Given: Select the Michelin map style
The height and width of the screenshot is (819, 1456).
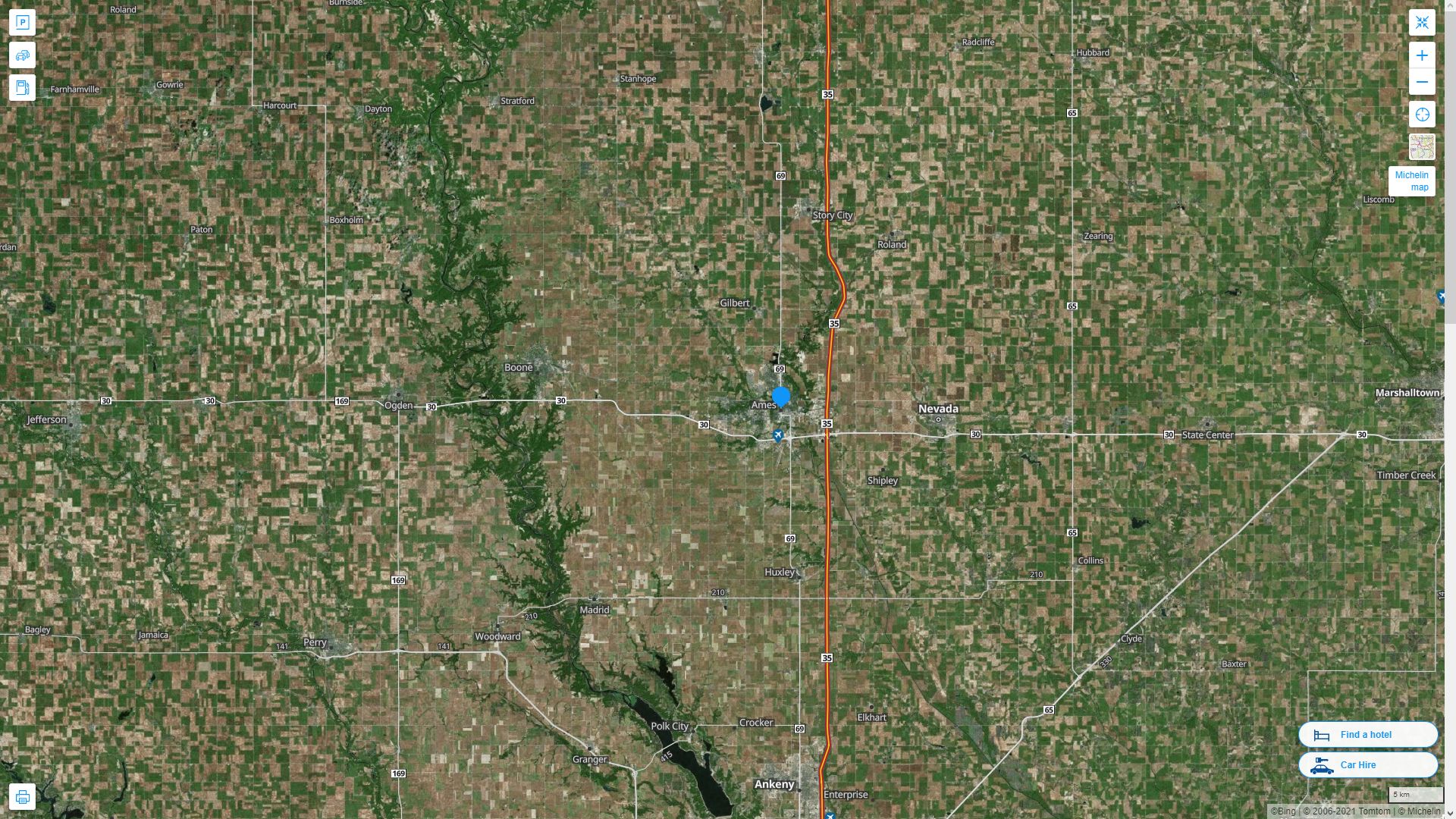Looking at the screenshot, I should (1411, 181).
